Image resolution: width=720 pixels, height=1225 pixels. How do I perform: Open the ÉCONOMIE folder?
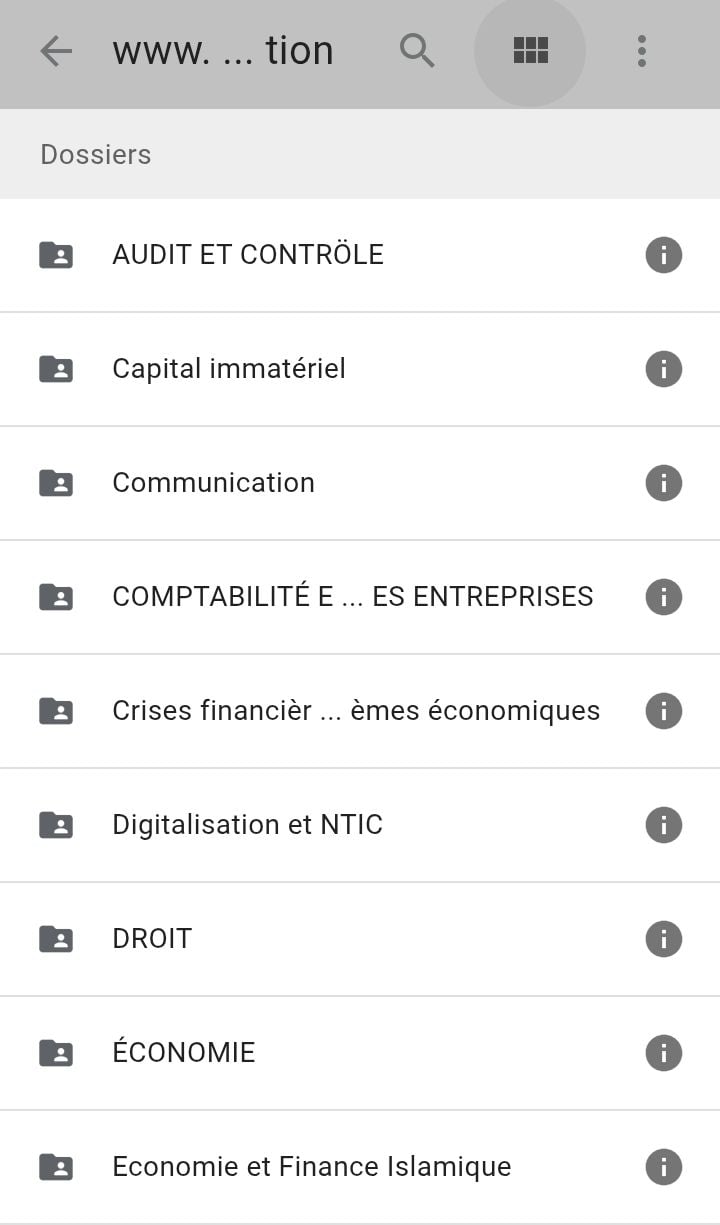[x=184, y=1053]
